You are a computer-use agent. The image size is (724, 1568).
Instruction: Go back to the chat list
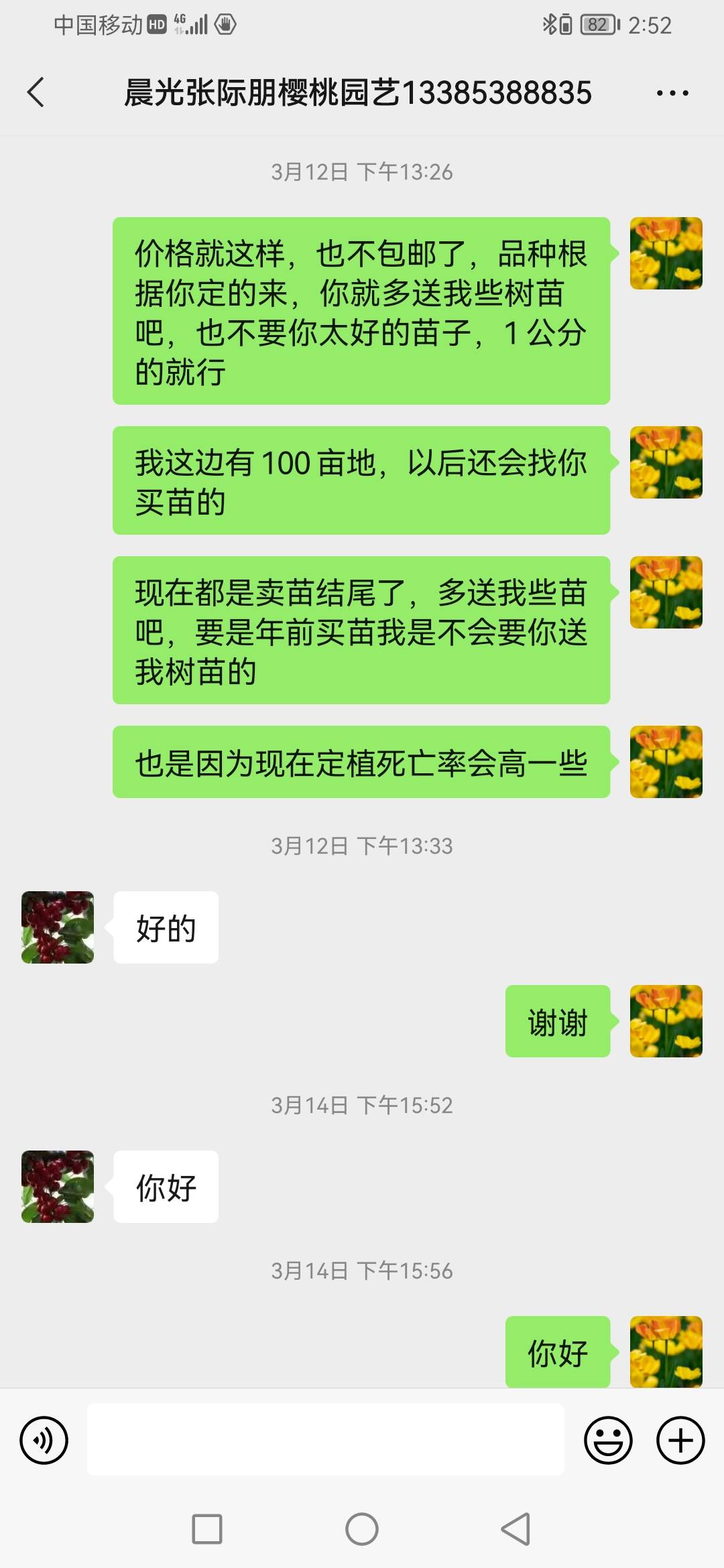pos(36,92)
